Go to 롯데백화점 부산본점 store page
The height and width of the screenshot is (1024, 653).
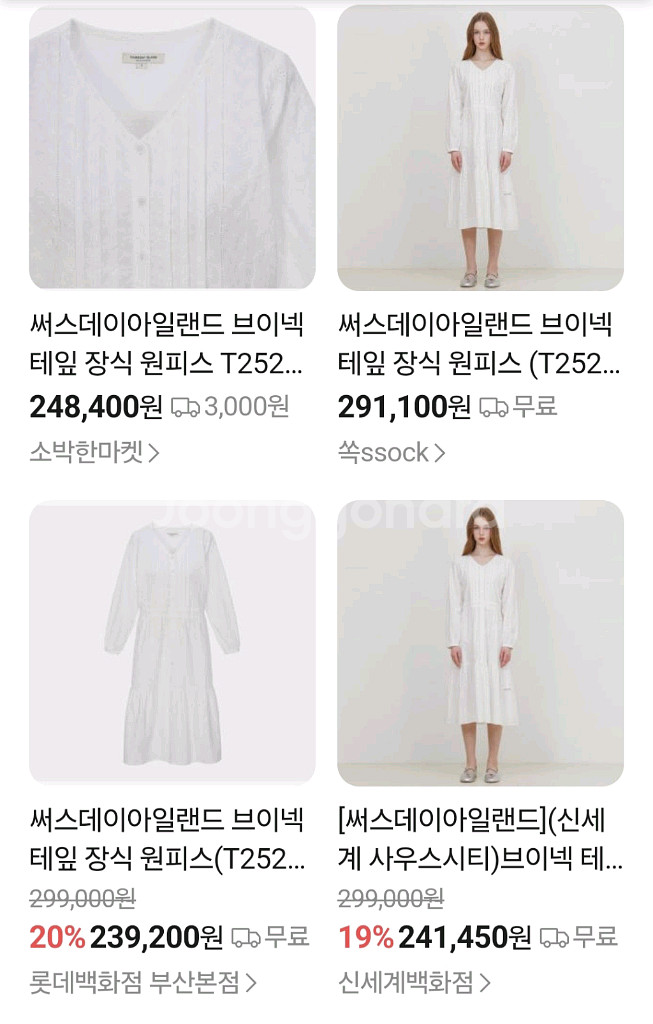coord(143,982)
